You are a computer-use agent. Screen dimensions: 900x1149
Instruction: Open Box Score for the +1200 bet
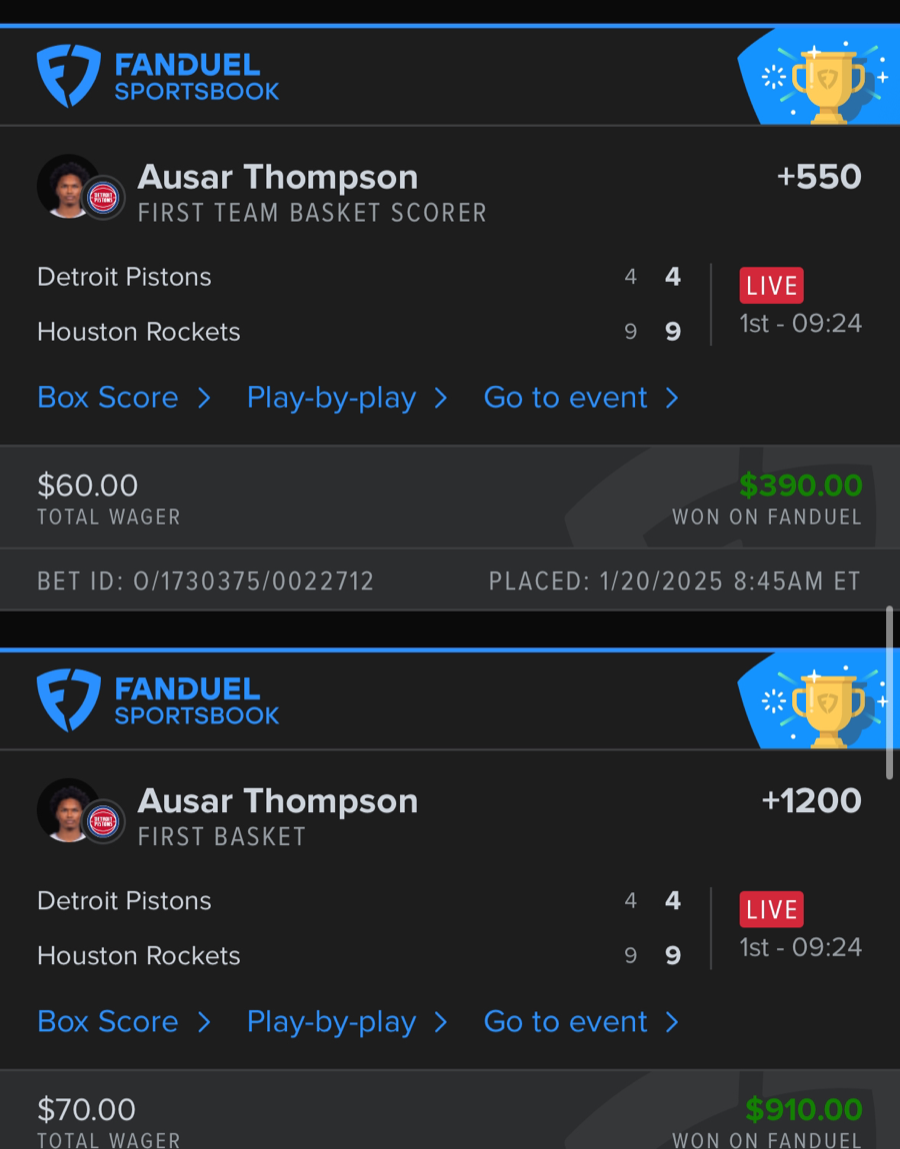(123, 1022)
